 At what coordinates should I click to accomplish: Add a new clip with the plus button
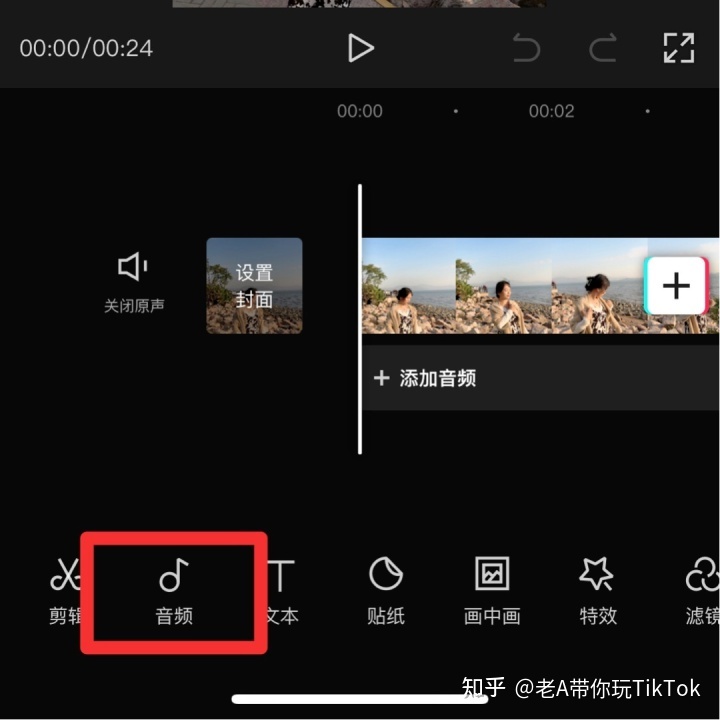coord(676,286)
